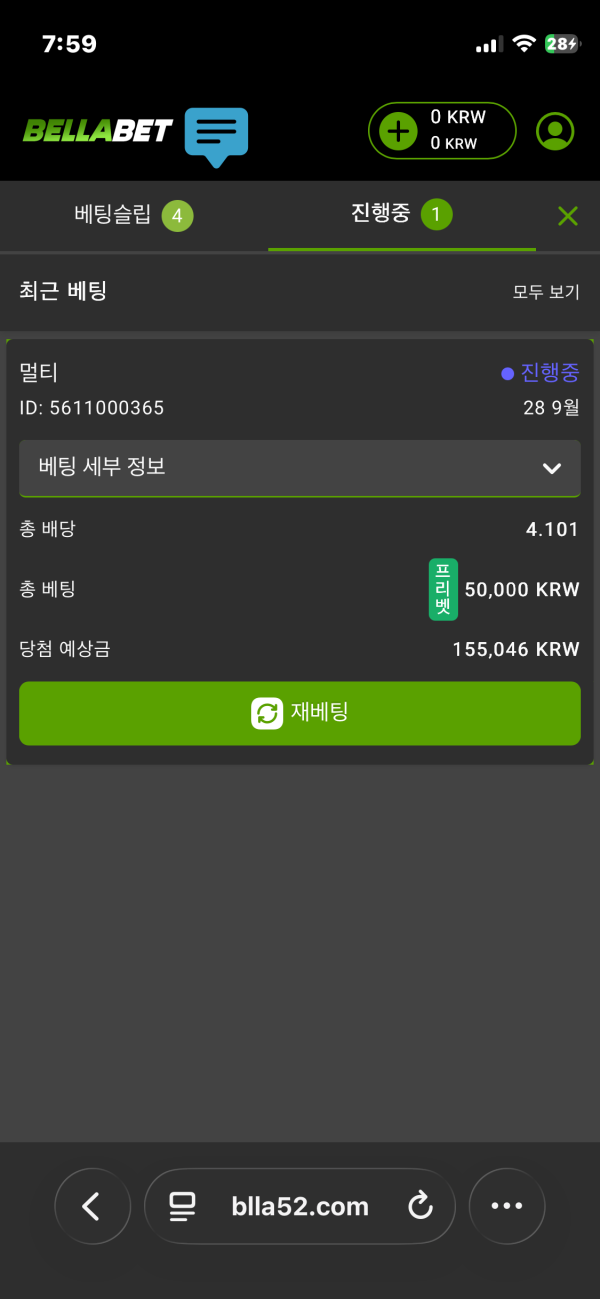Close the bet slip panel
The width and height of the screenshot is (600, 1299).
(568, 215)
